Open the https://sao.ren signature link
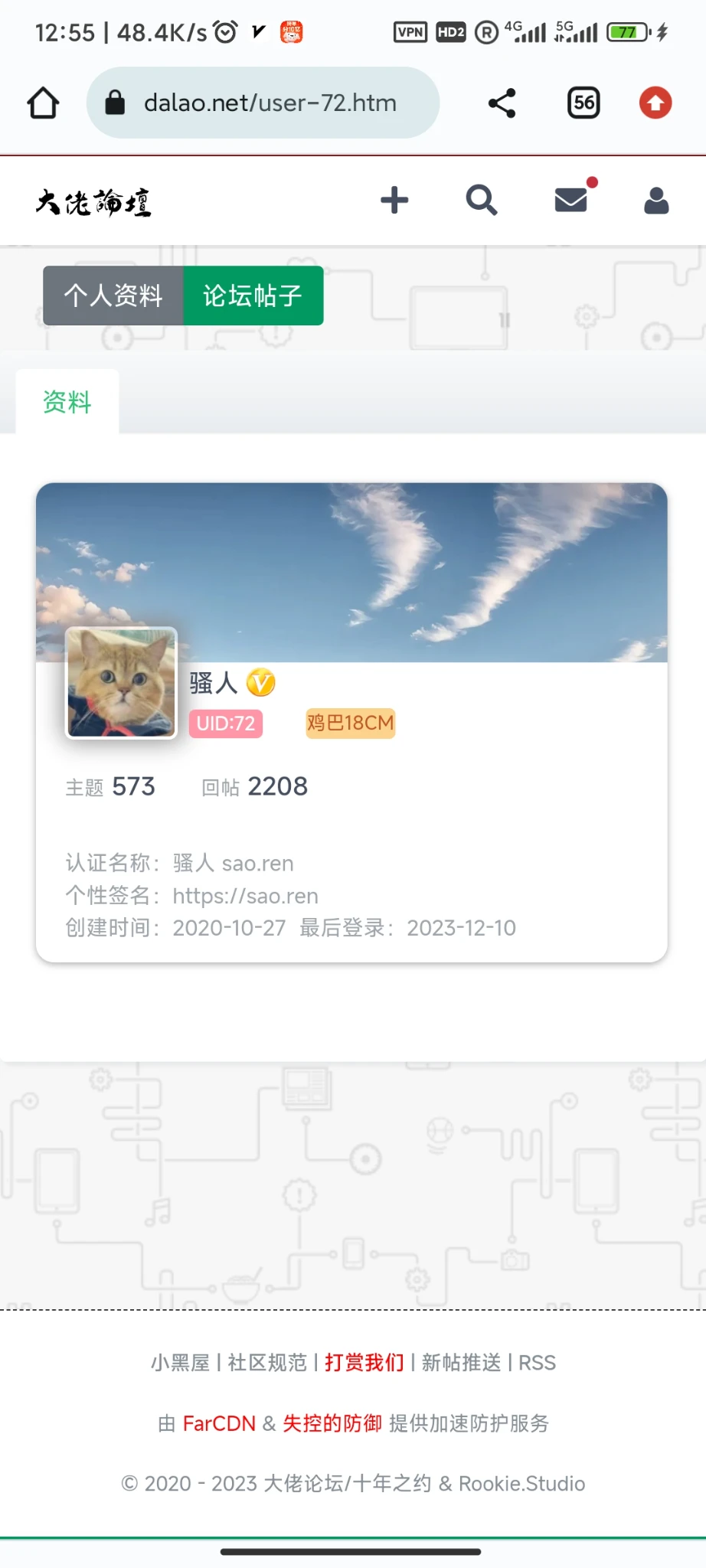 pyautogui.click(x=245, y=896)
